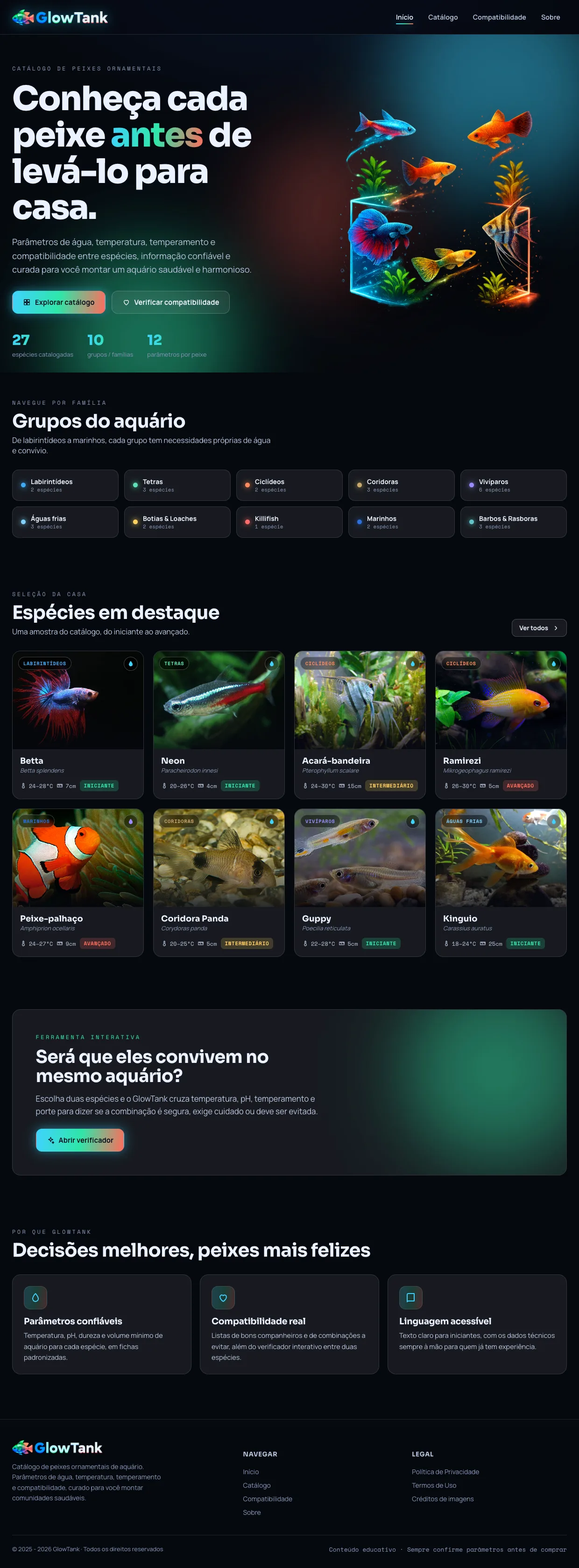Select the Killifish group
This screenshot has width=579, height=1568.
289,522
